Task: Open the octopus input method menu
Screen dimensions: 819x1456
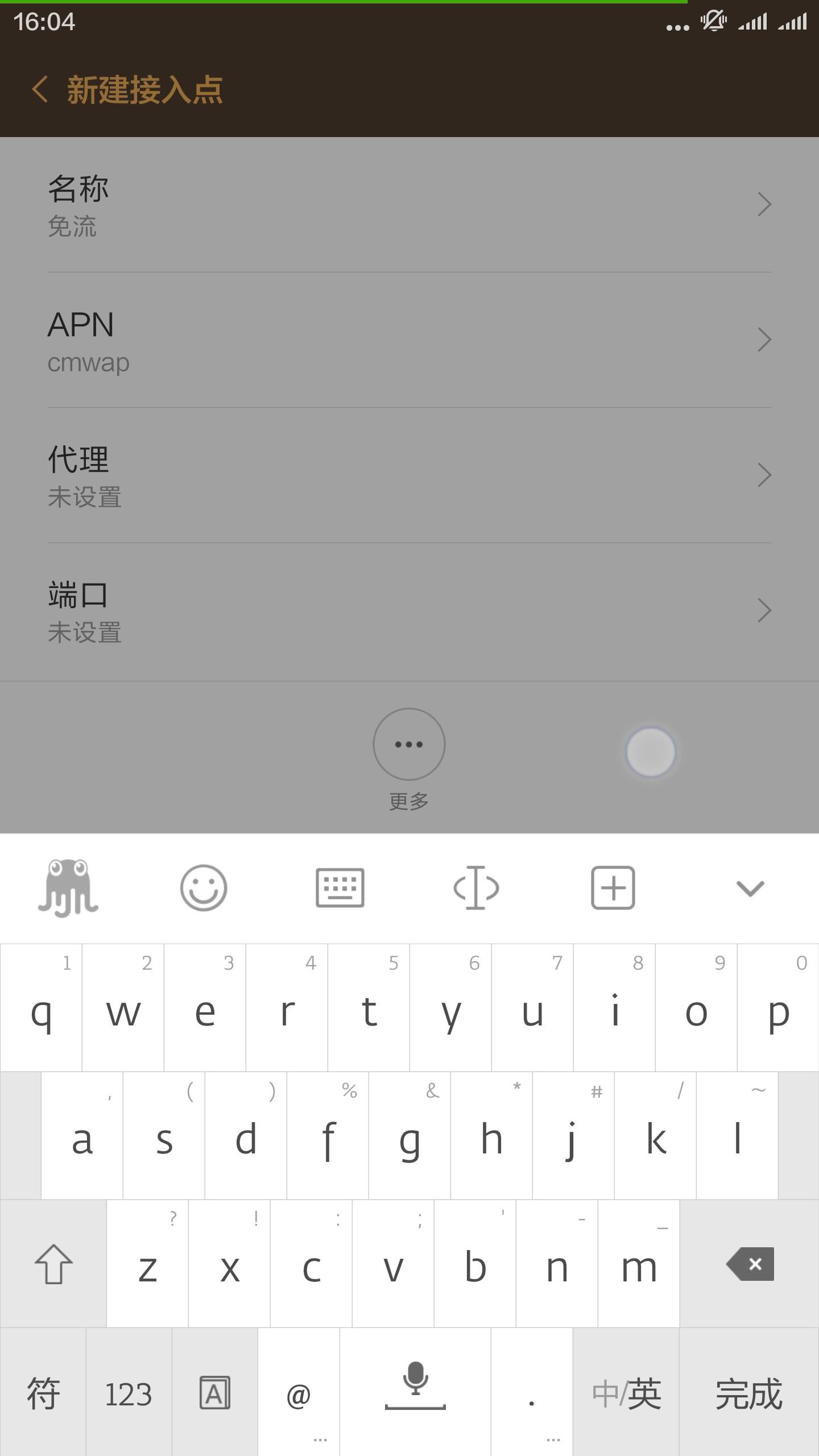Action: pyautogui.click(x=68, y=888)
